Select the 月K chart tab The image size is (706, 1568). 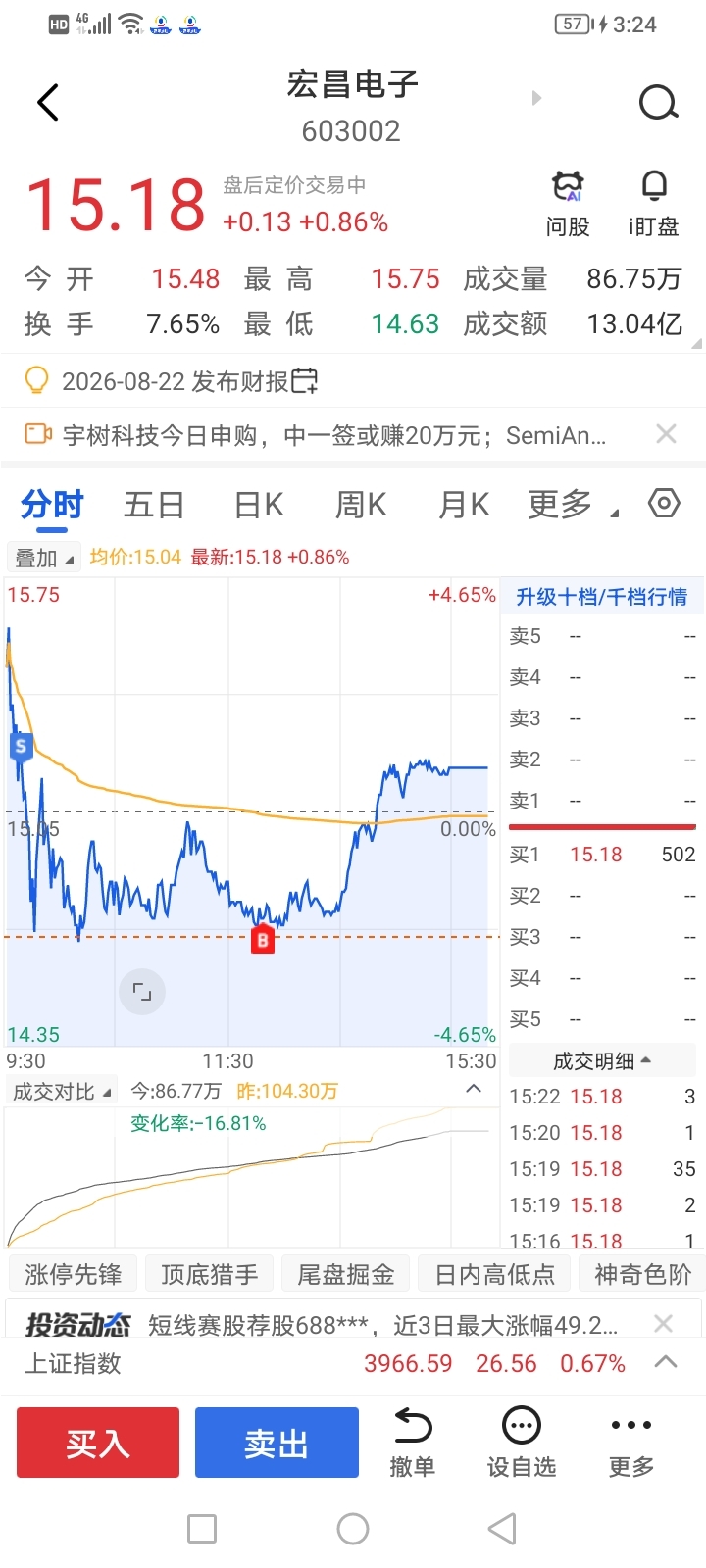point(464,505)
